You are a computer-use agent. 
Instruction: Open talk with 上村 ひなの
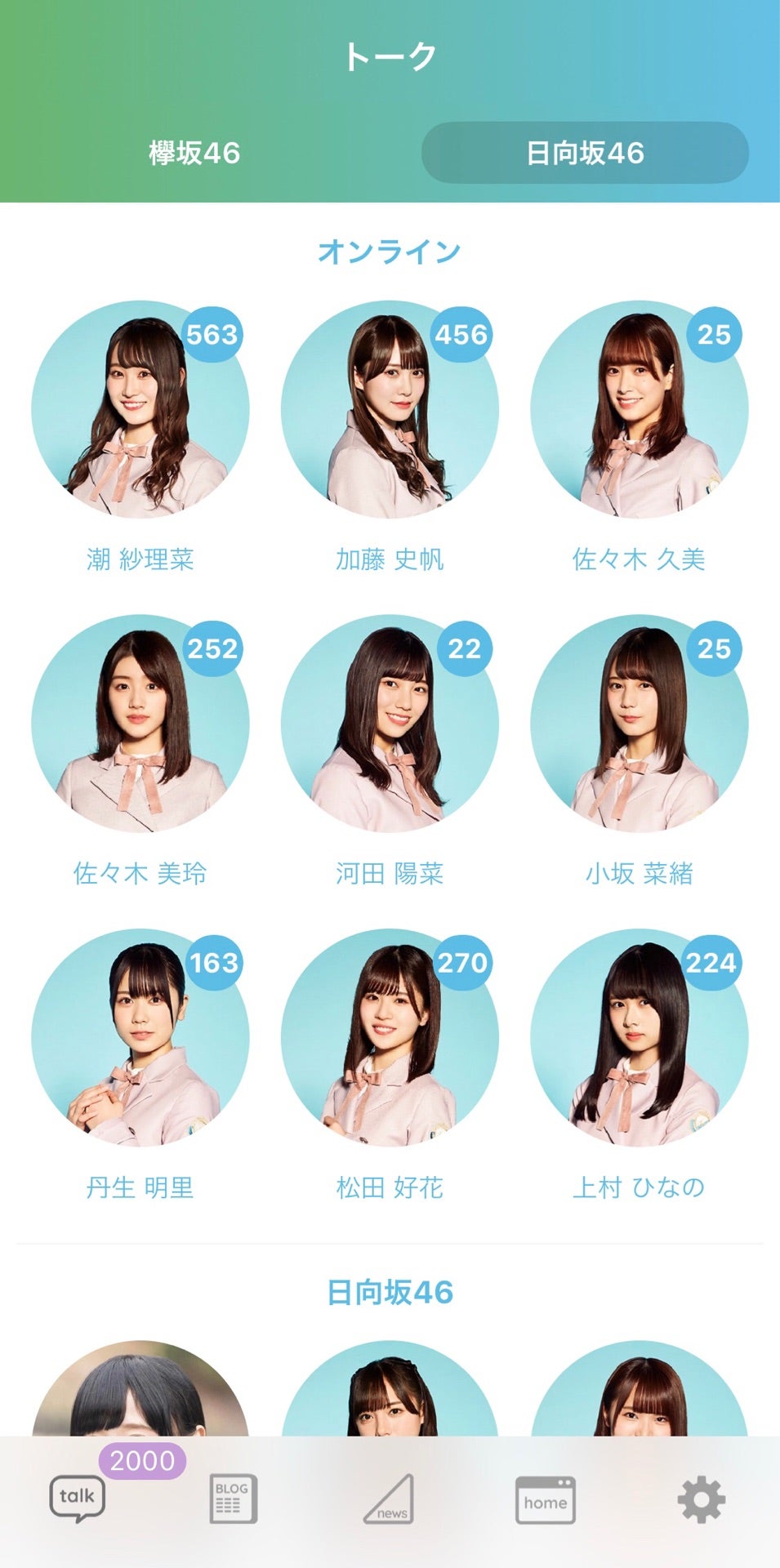639,1038
